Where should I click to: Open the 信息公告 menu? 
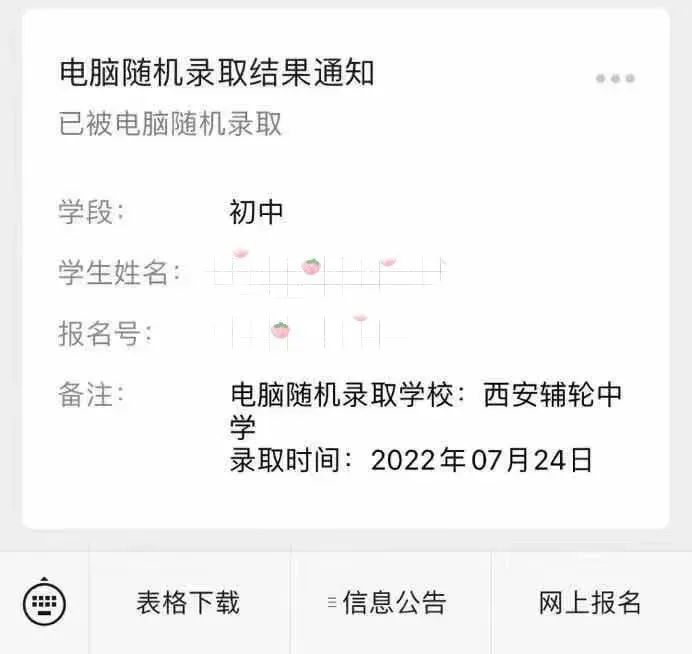pyautogui.click(x=390, y=603)
